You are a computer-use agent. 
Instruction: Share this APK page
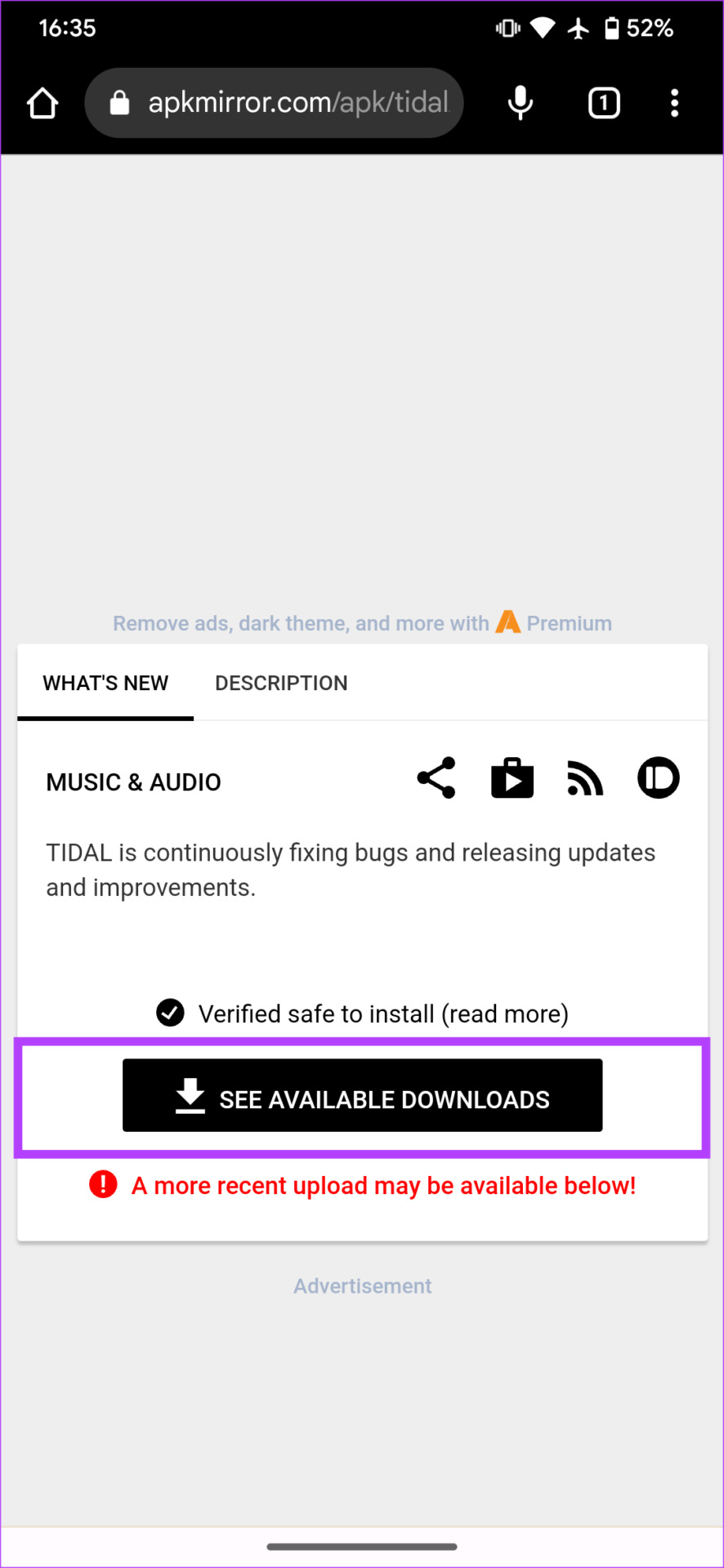click(x=436, y=777)
